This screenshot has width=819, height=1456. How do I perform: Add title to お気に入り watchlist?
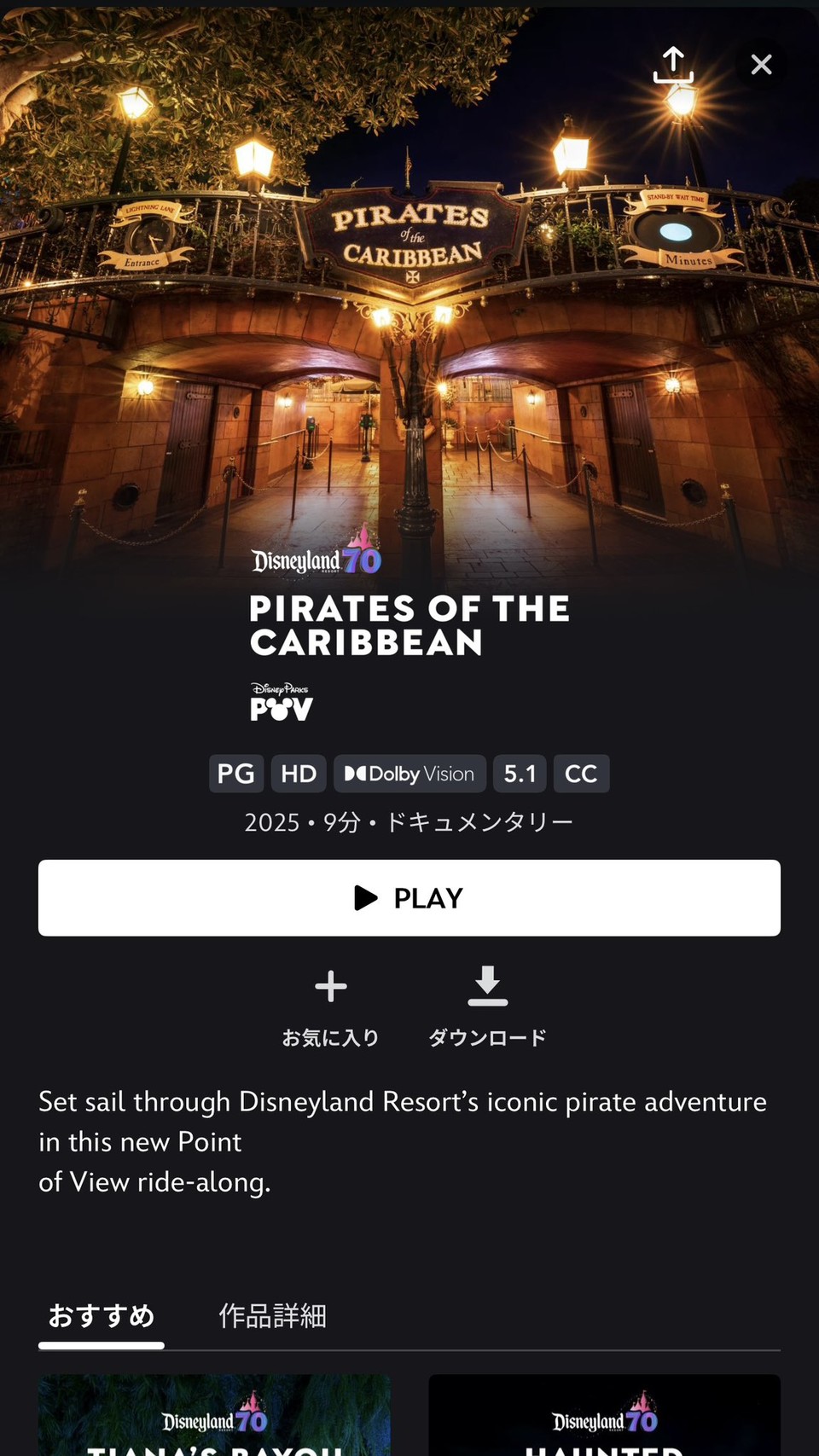(330, 1008)
